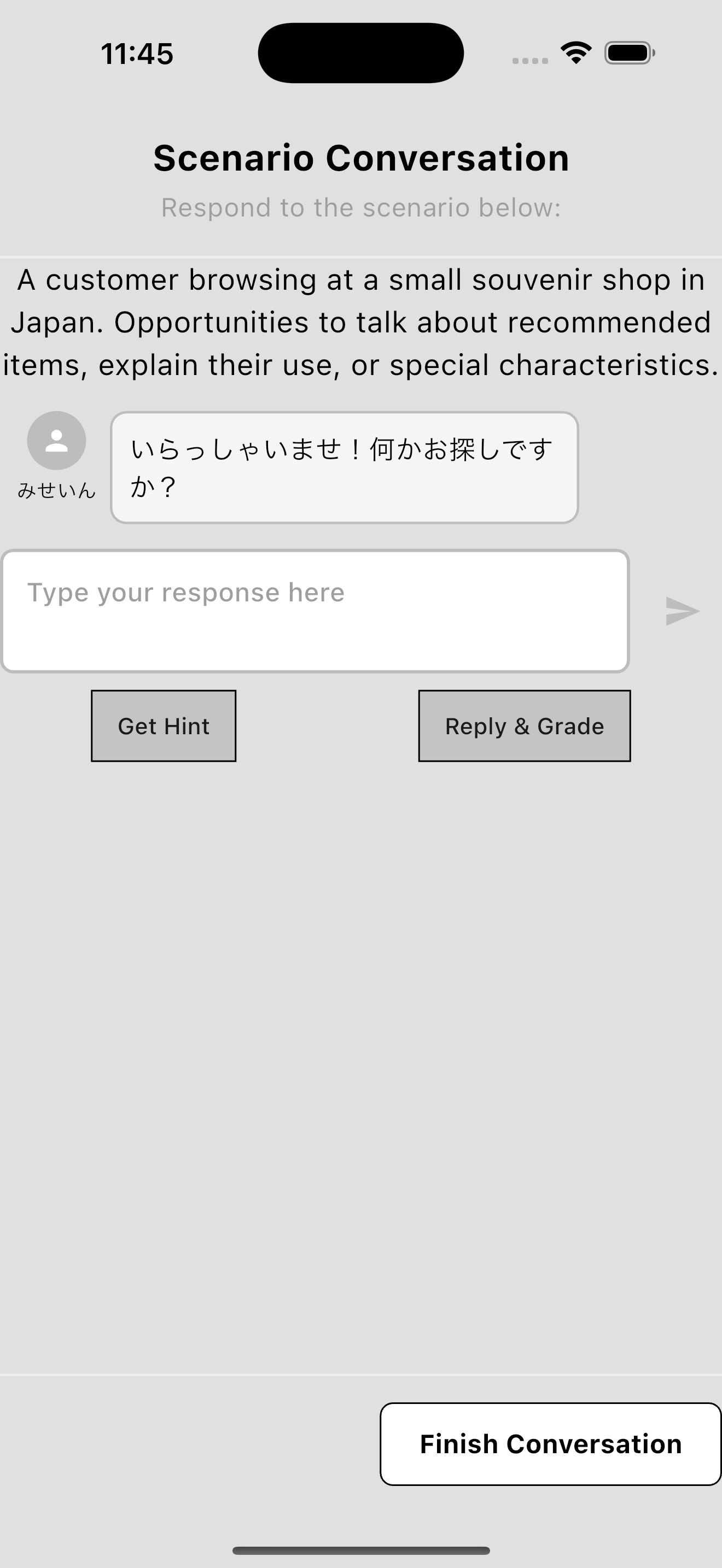The width and height of the screenshot is (722, 1568).
Task: Tap the Scenario Conversation title
Action: tap(360, 157)
